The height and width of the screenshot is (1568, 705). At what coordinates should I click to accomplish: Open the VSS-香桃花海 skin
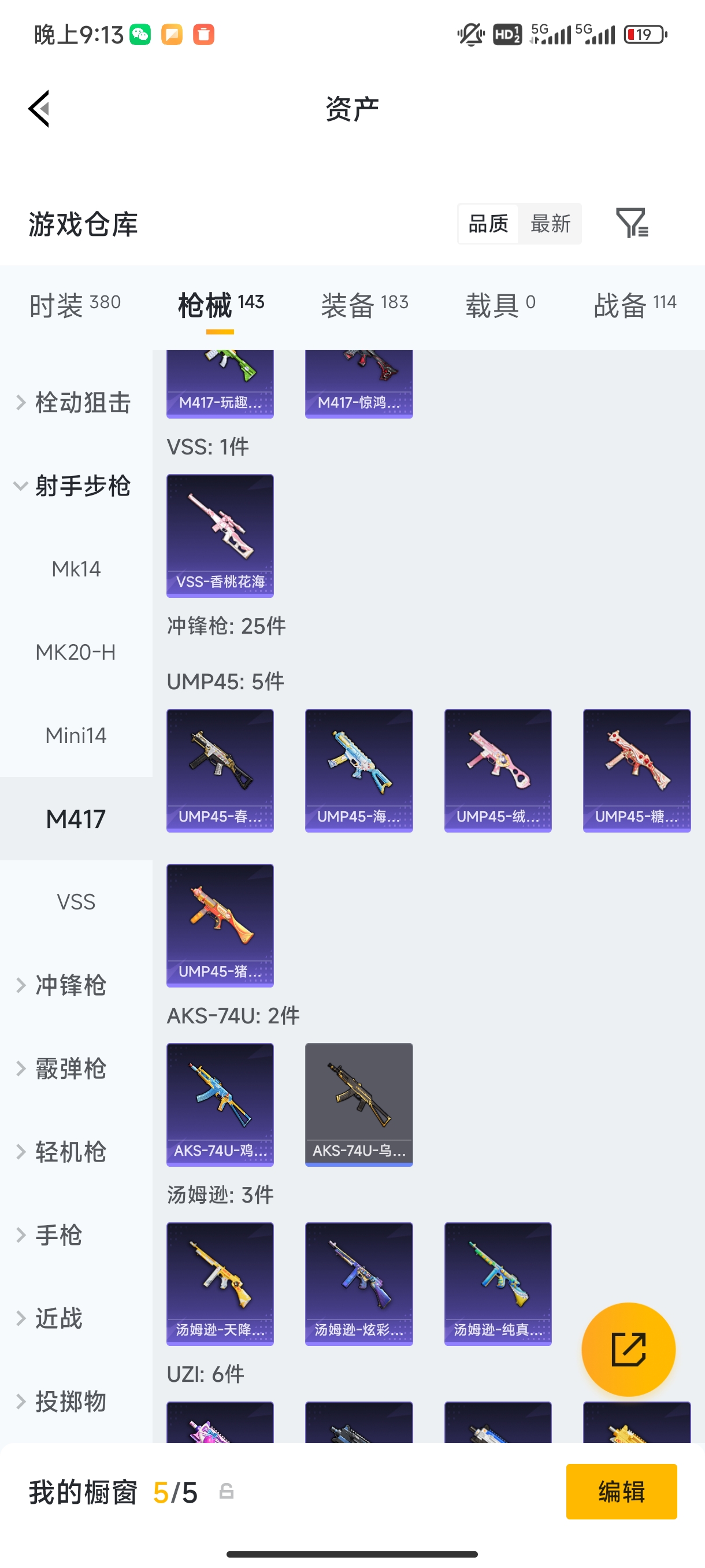220,535
